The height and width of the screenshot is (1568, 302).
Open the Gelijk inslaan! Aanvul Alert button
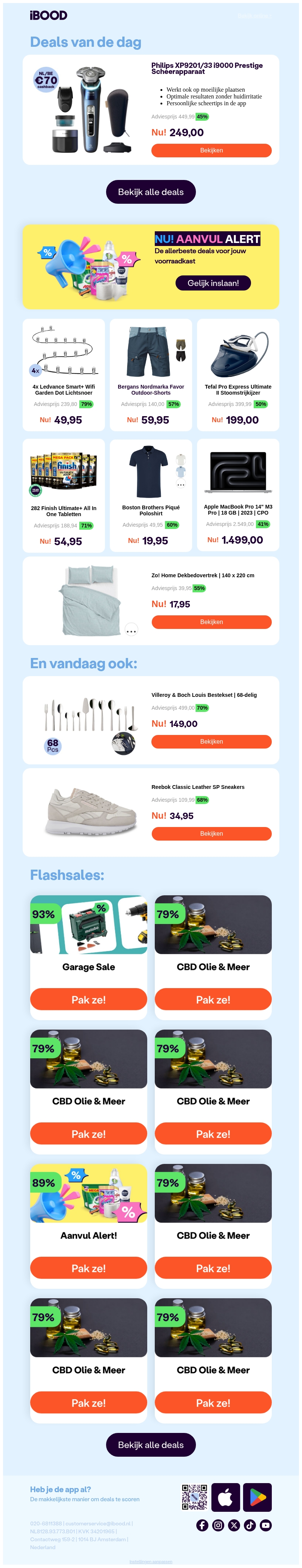pos(213,283)
